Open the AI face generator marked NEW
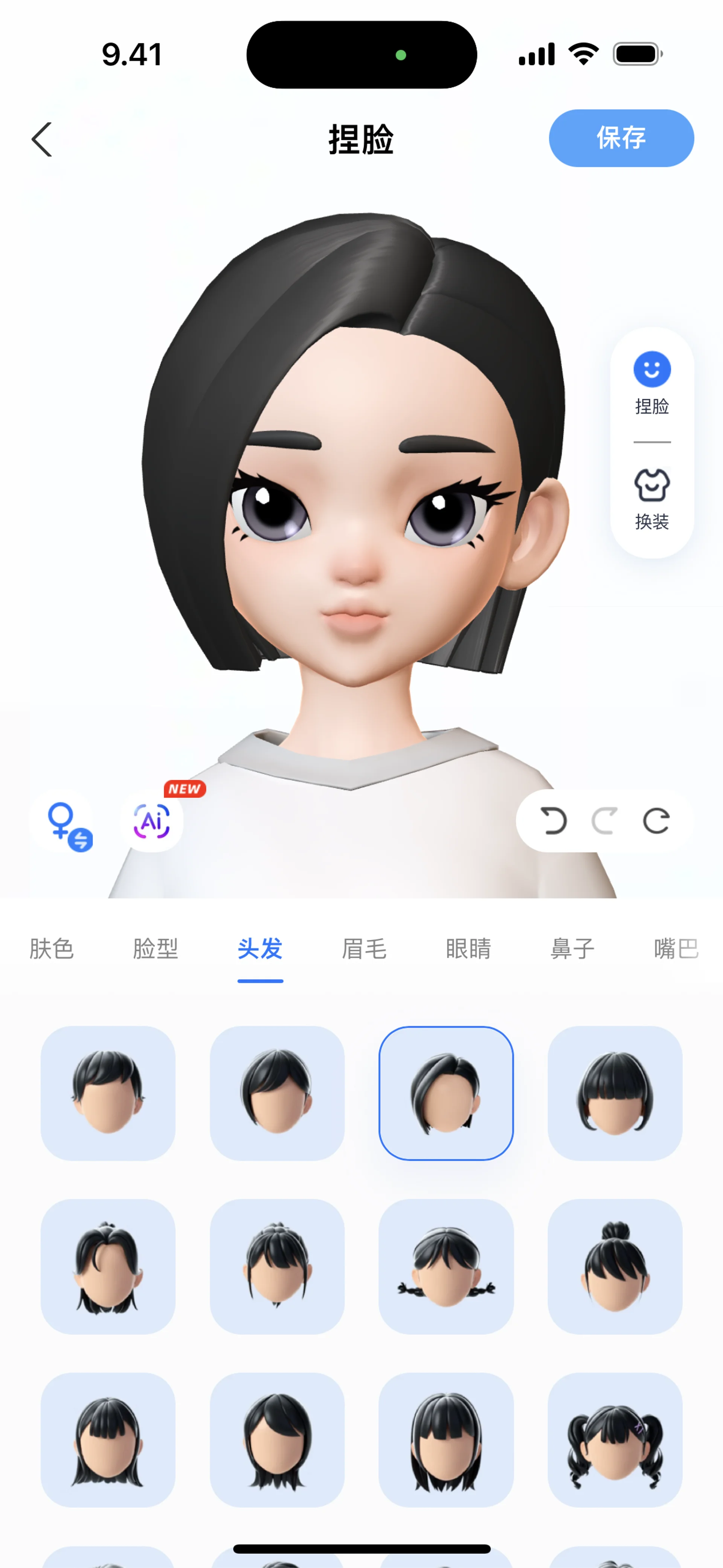The height and width of the screenshot is (1568, 723). [151, 822]
